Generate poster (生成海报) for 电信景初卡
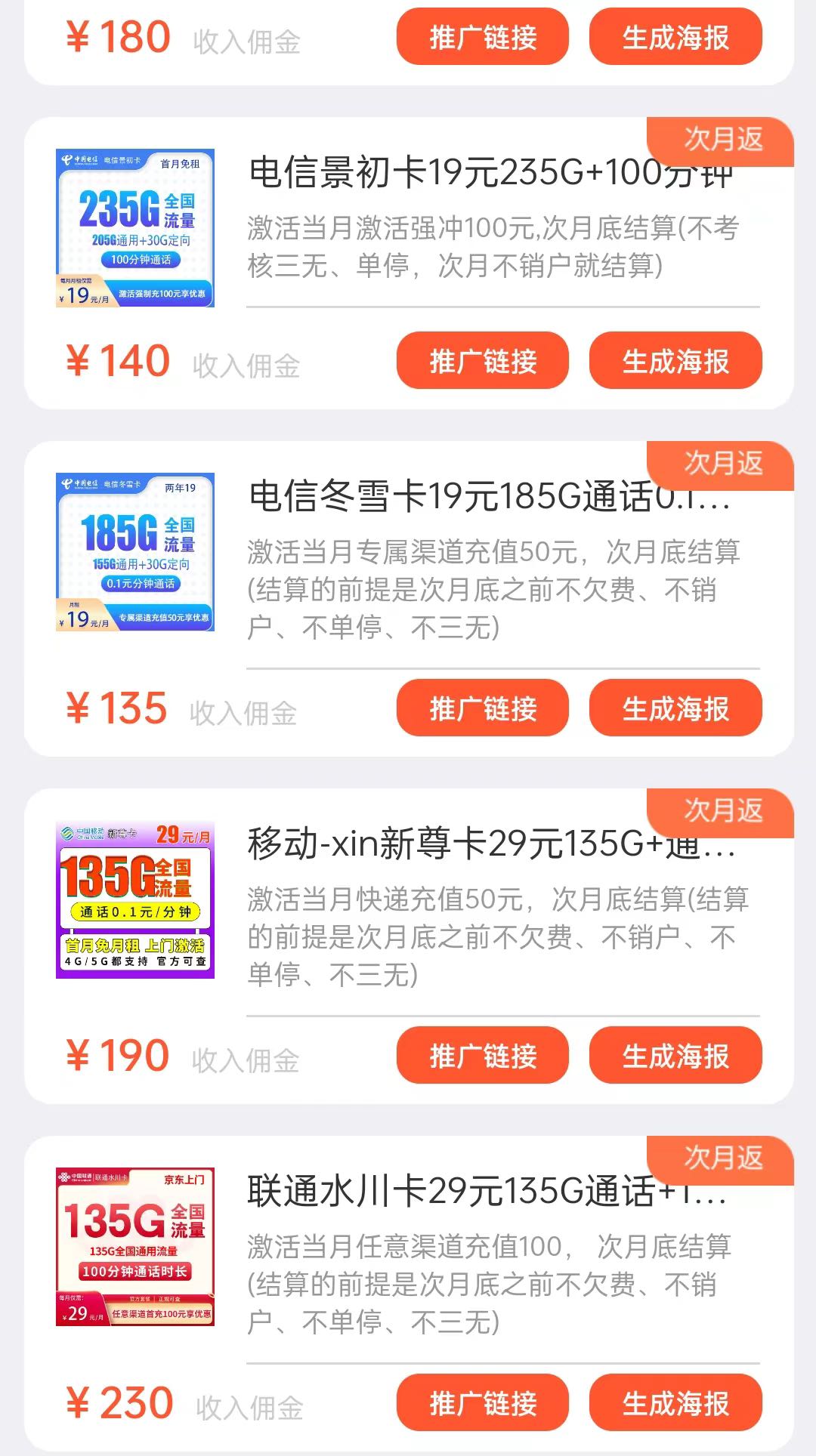 [675, 361]
